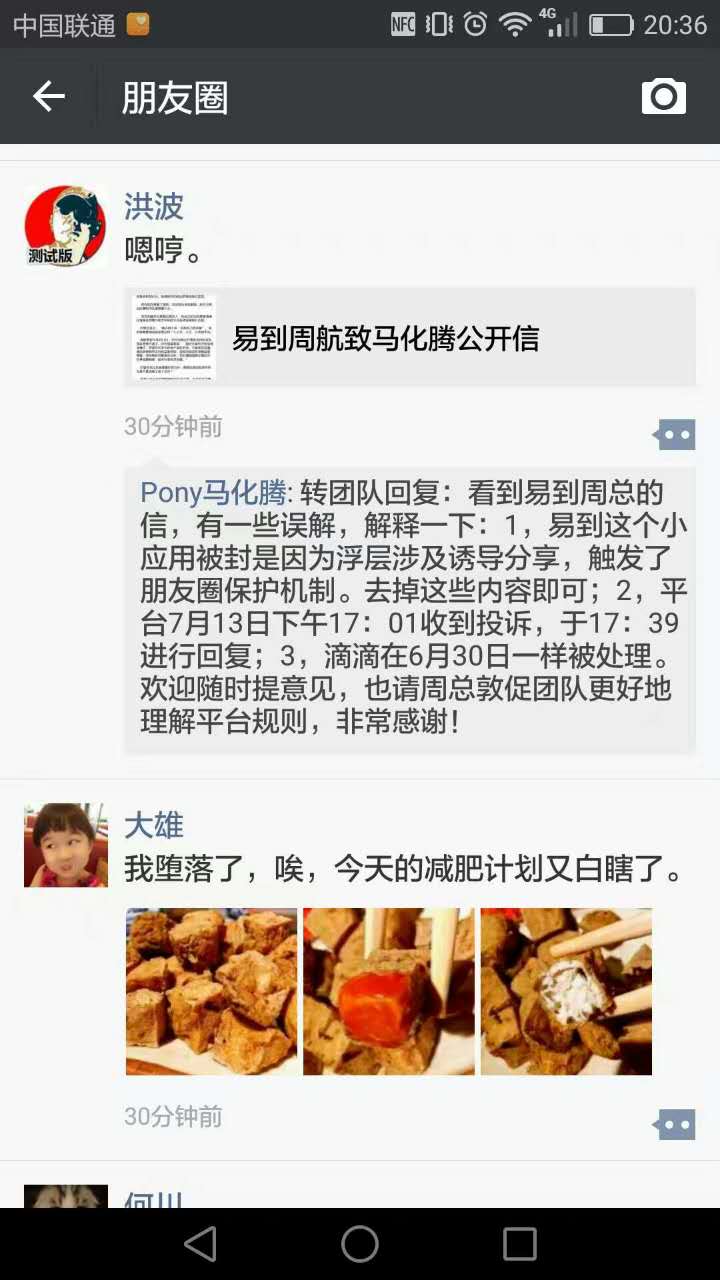The width and height of the screenshot is (720, 1280).
Task: Tap Pony马化腾 name in the comment
Action: [213, 492]
